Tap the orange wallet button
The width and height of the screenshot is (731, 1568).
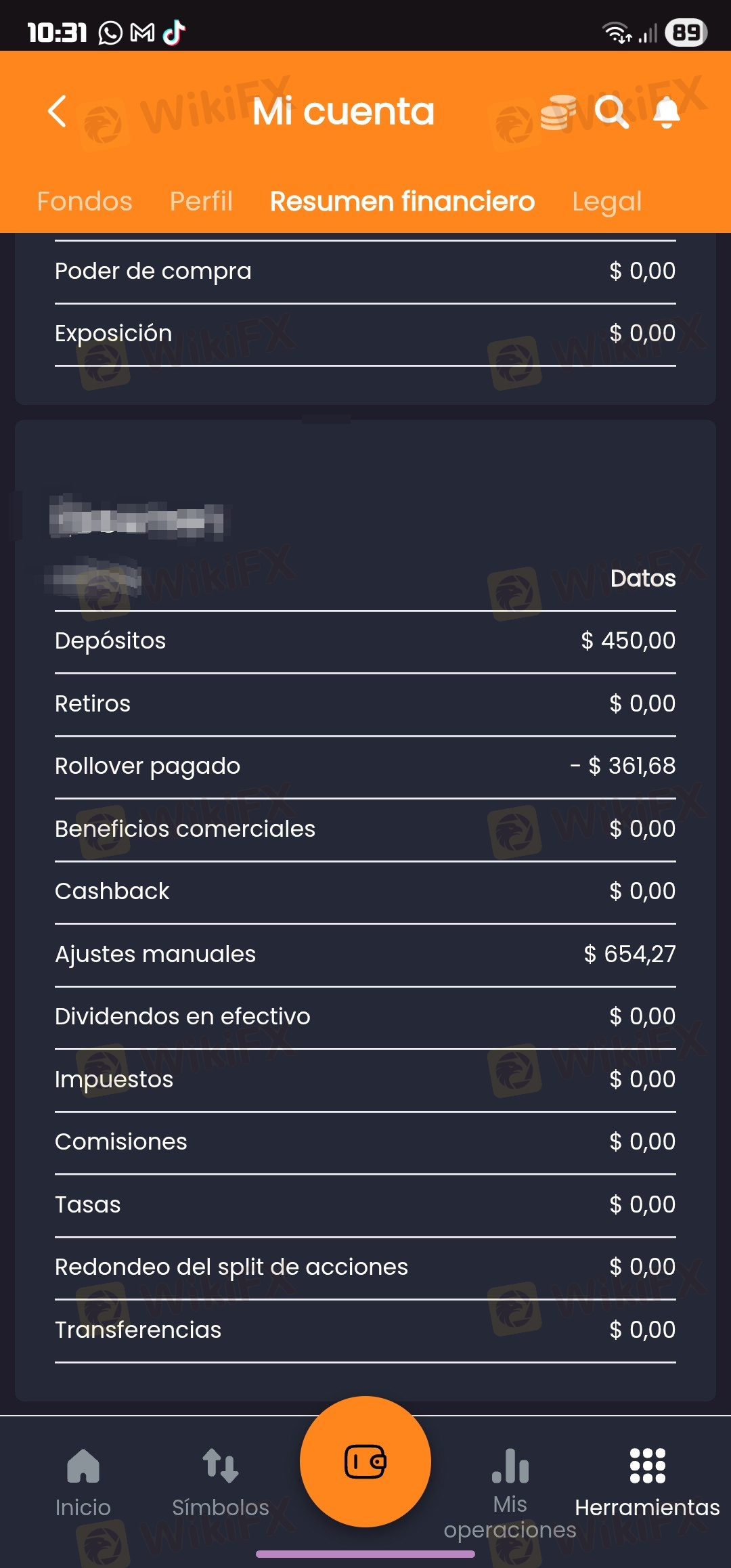click(365, 1461)
